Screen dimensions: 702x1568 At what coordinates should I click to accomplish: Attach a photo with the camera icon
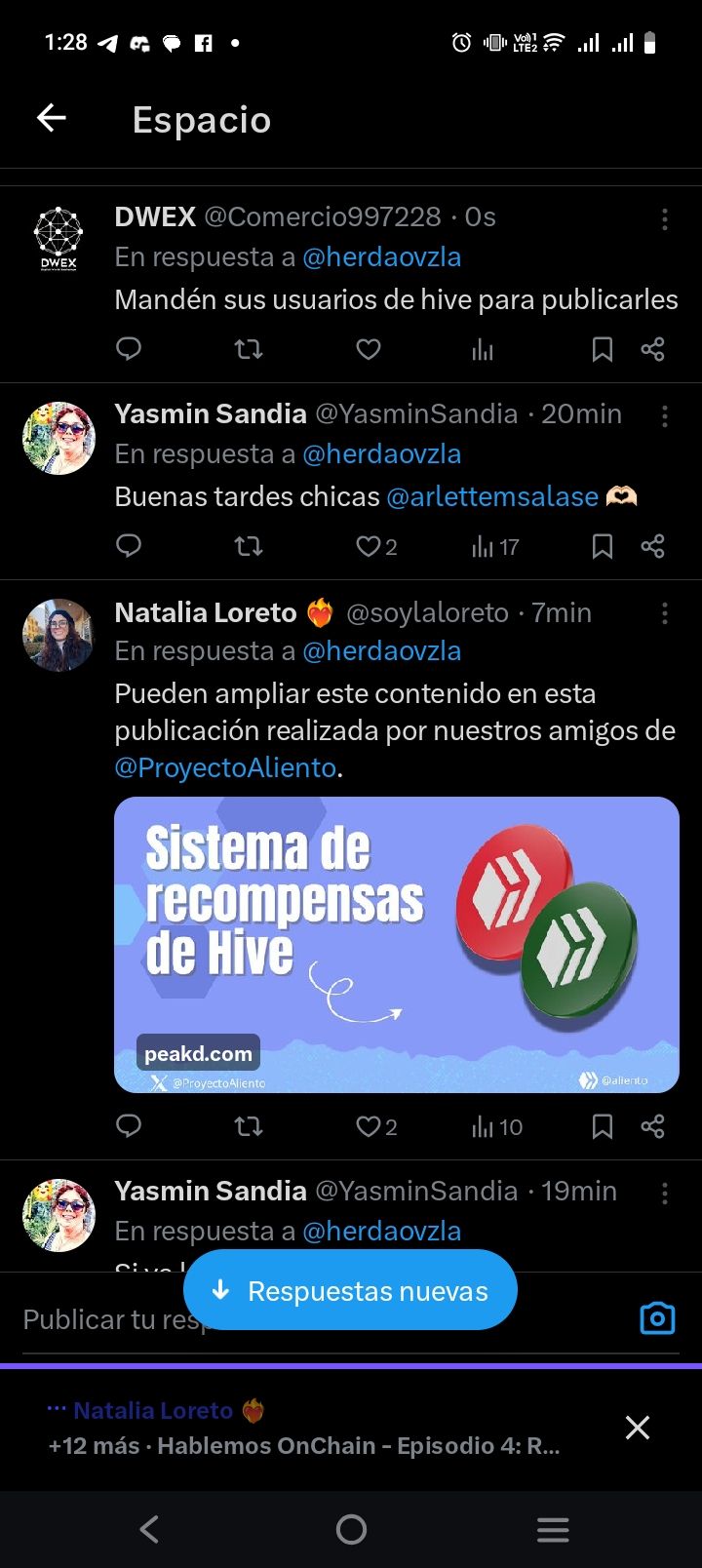pos(657,1318)
